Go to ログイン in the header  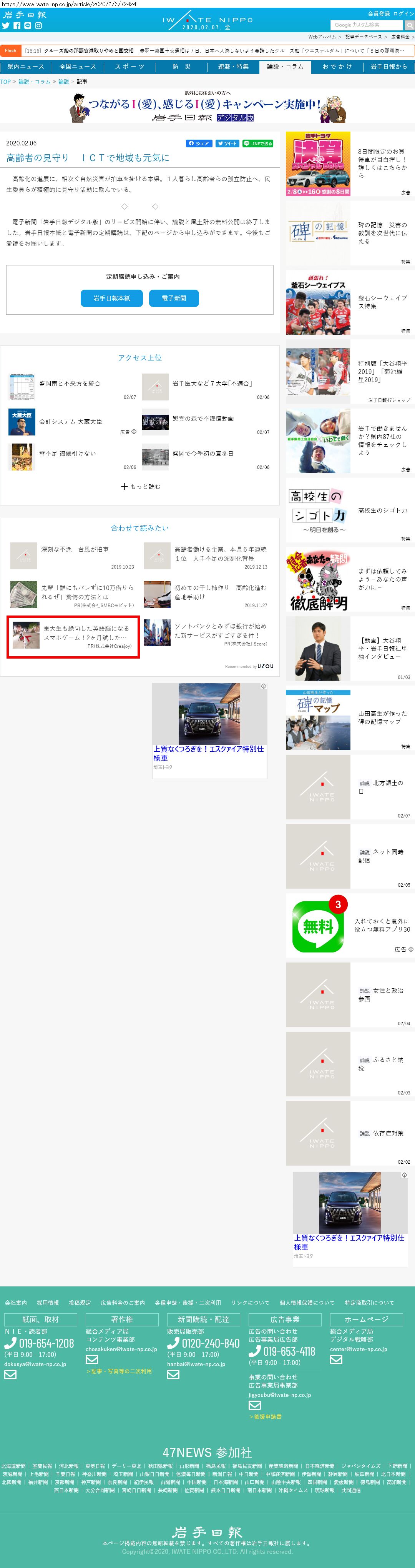[x=403, y=13]
